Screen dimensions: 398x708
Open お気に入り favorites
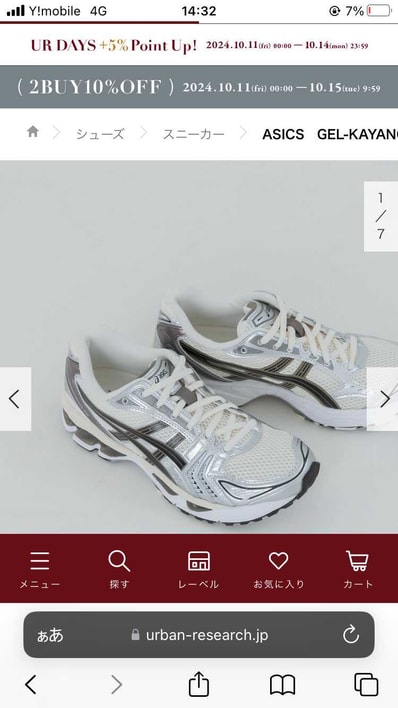pos(278,569)
